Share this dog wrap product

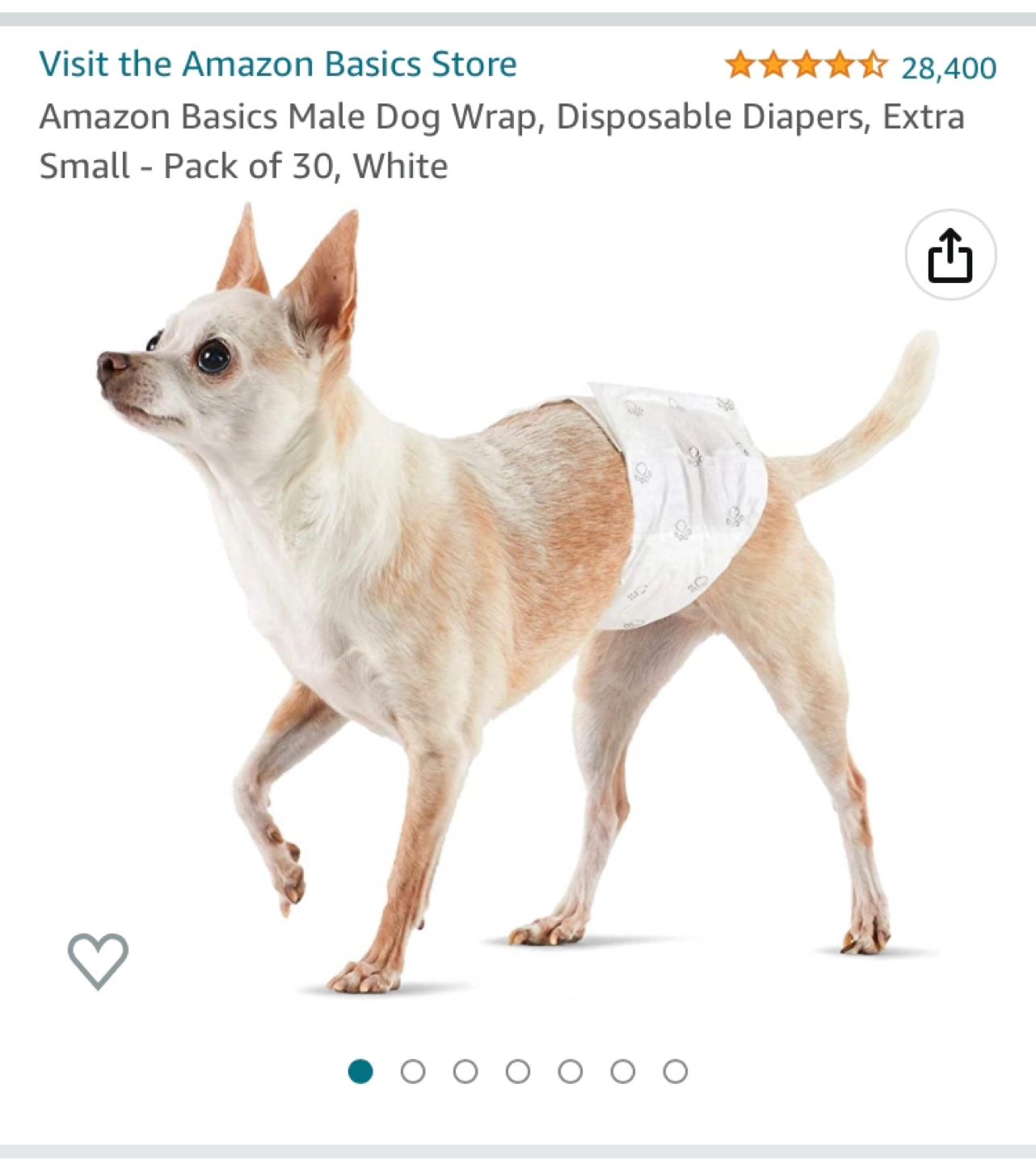[x=950, y=255]
